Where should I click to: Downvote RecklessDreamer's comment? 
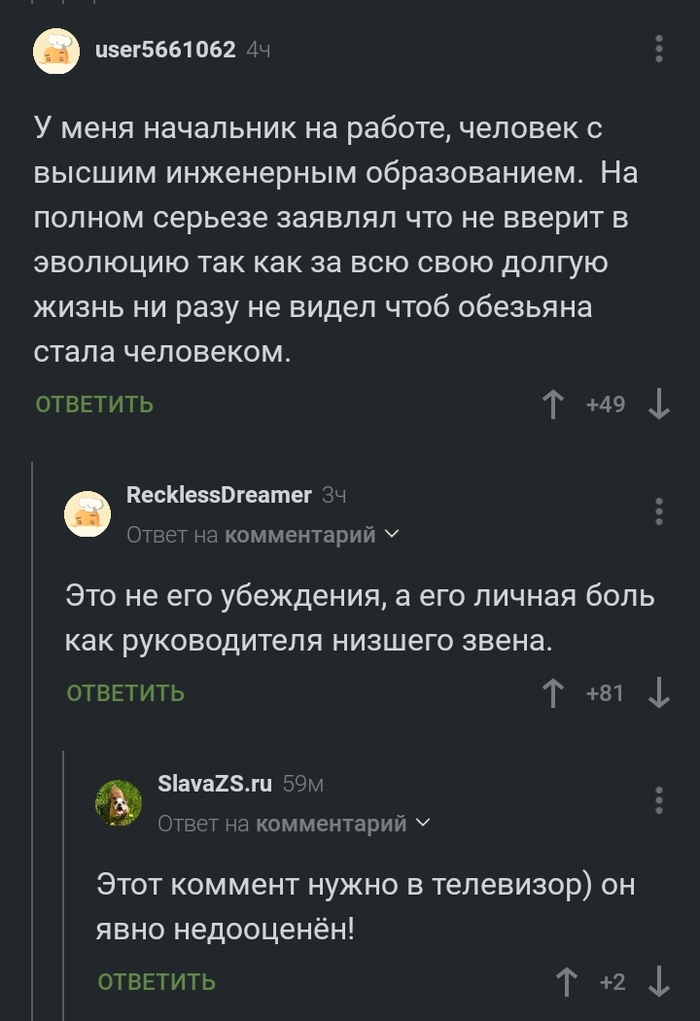[658, 693]
